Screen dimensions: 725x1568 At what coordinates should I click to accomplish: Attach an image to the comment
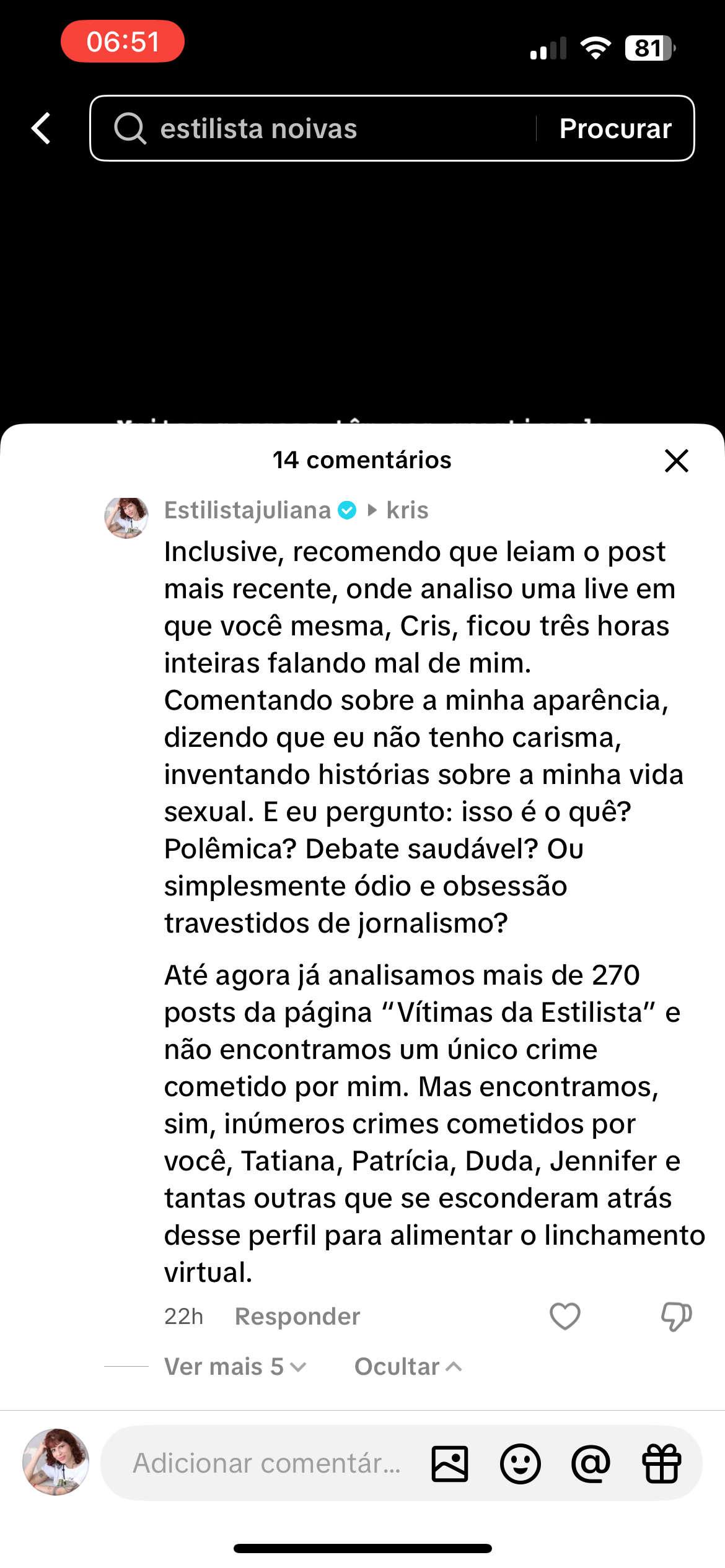tap(450, 1464)
